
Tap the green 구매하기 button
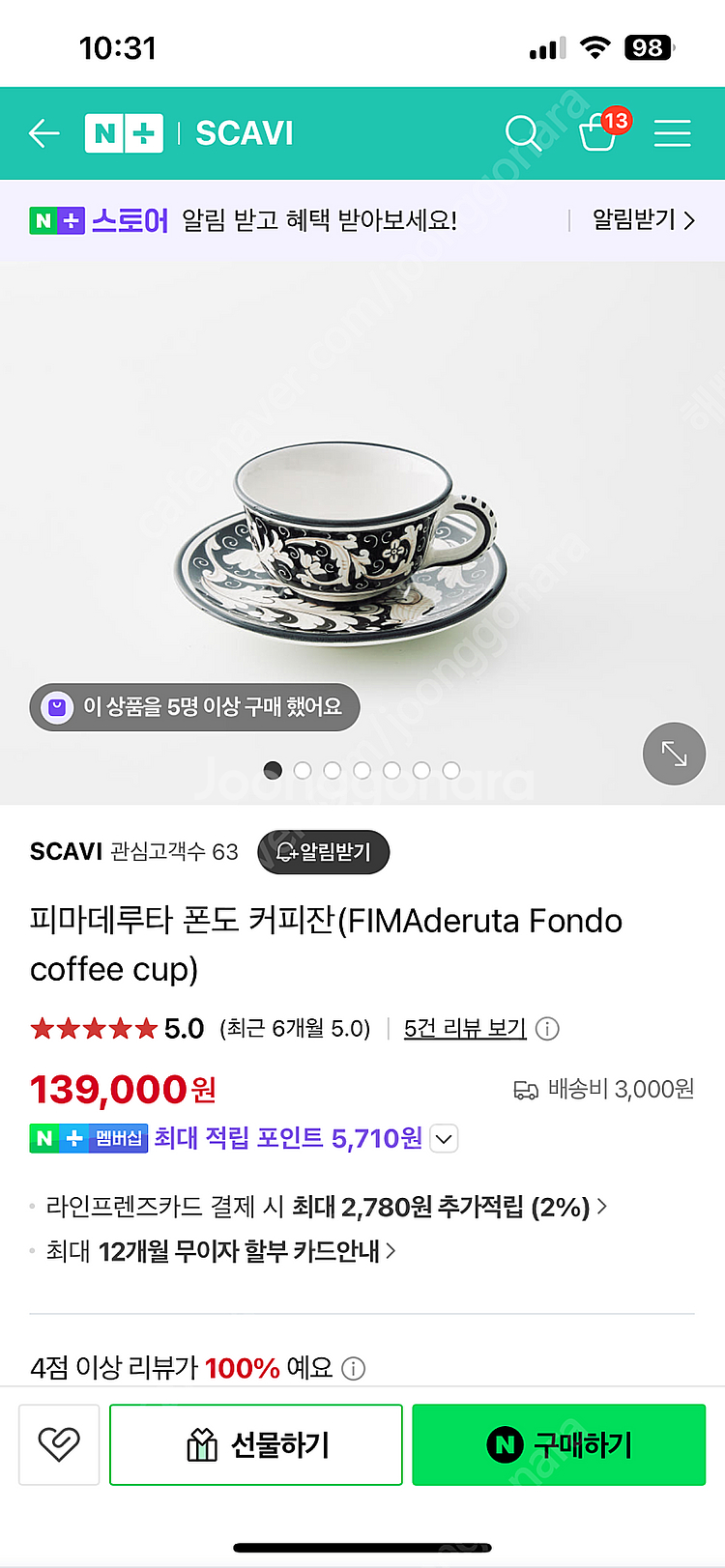click(559, 1444)
